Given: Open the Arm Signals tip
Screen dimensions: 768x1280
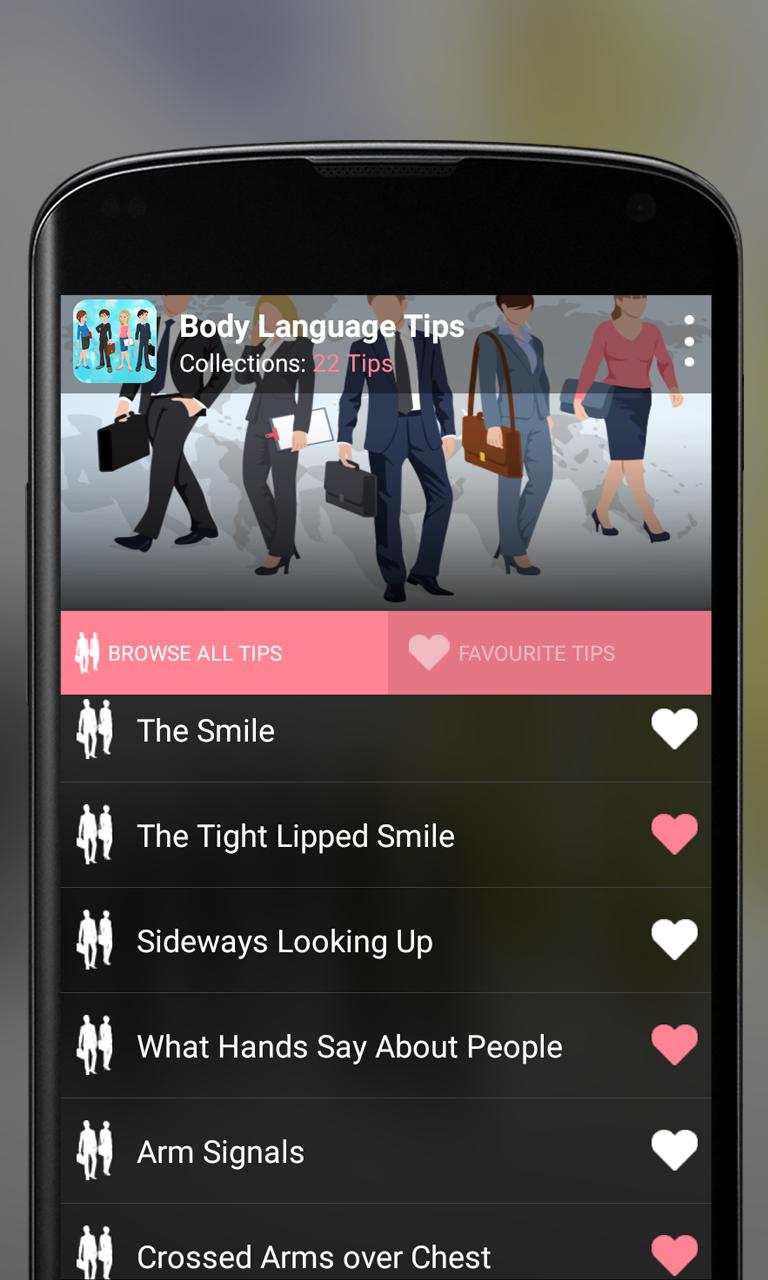Looking at the screenshot, I should (x=220, y=1152).
